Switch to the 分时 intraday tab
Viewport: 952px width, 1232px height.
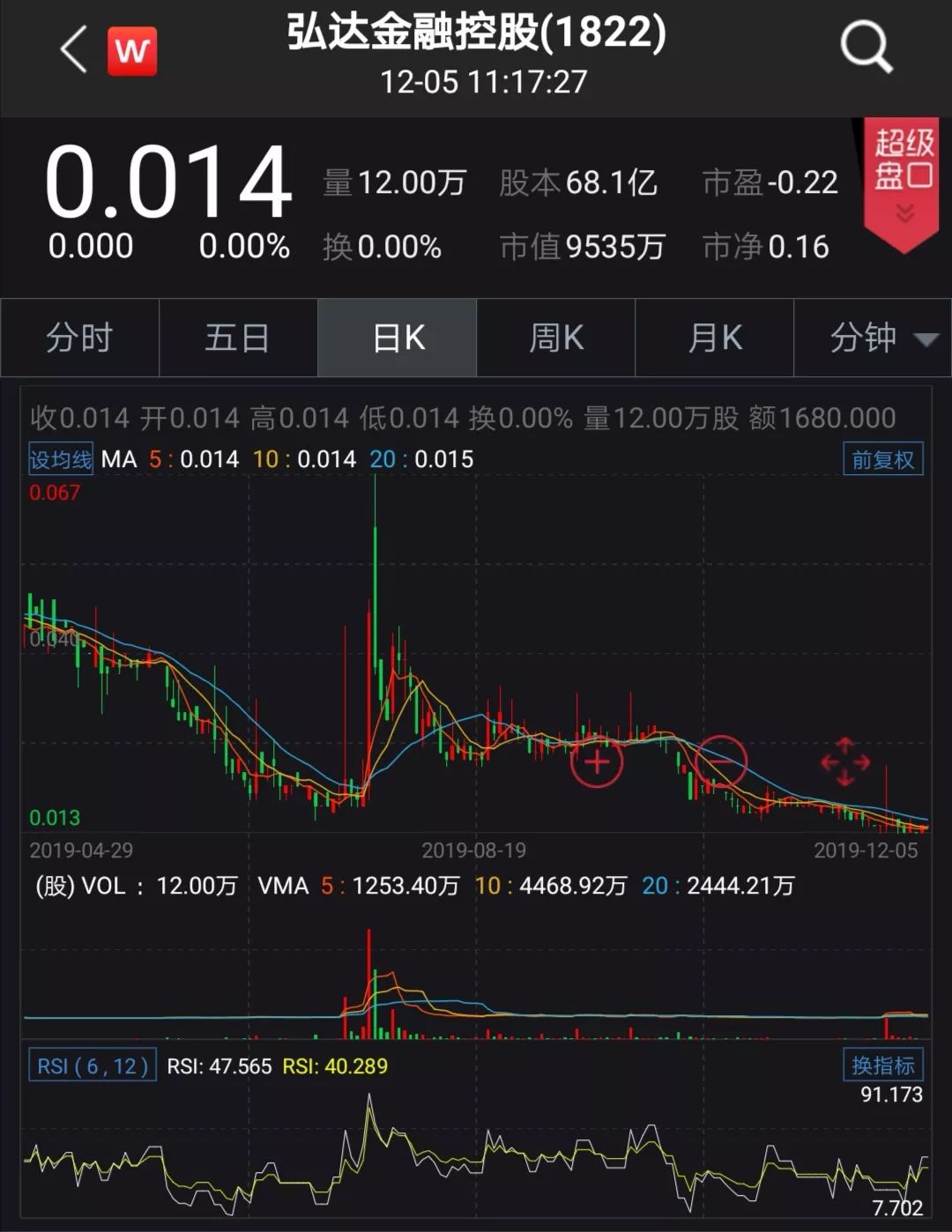pyautogui.click(x=79, y=338)
